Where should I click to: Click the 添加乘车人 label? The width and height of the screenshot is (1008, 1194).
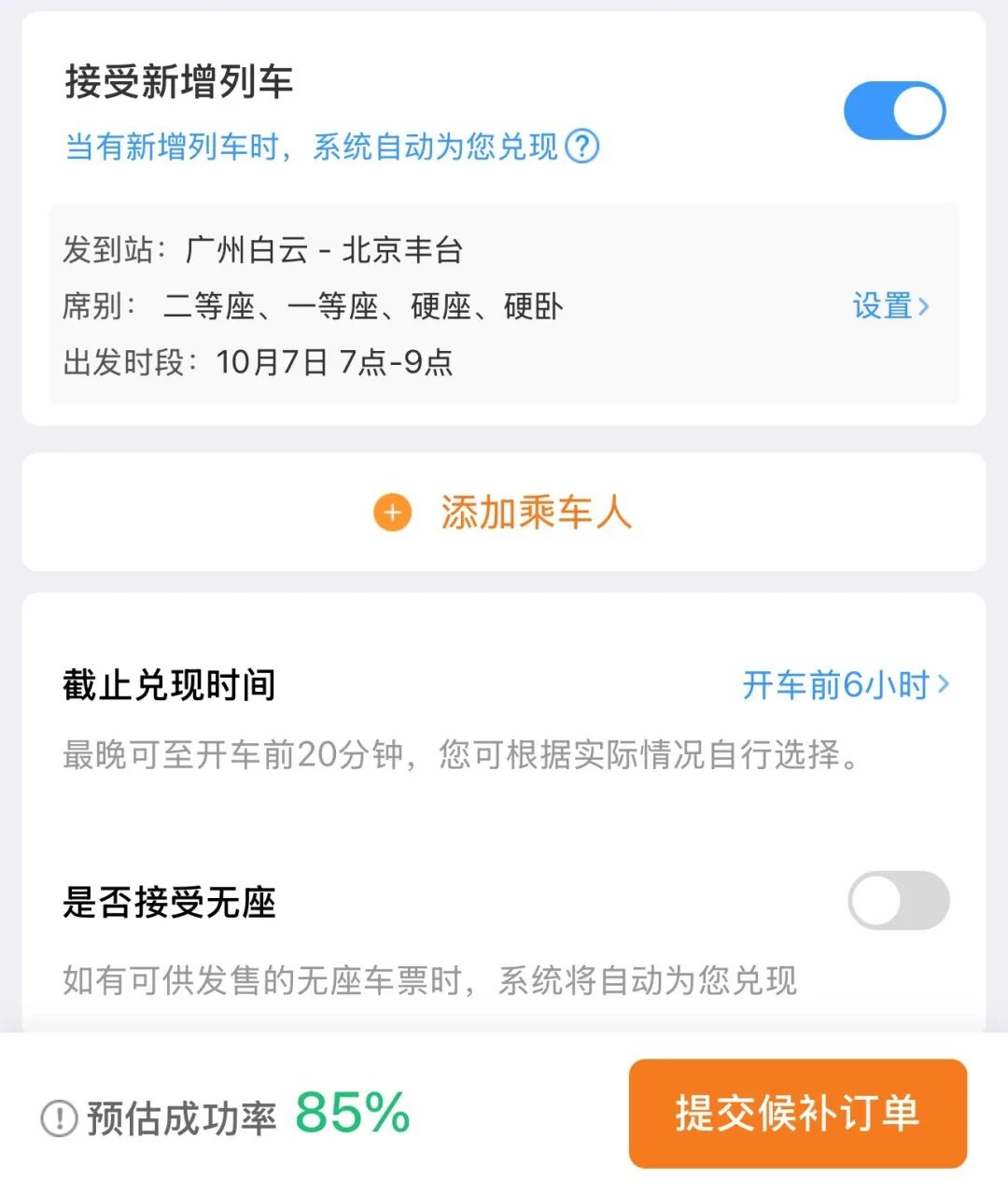(x=536, y=513)
